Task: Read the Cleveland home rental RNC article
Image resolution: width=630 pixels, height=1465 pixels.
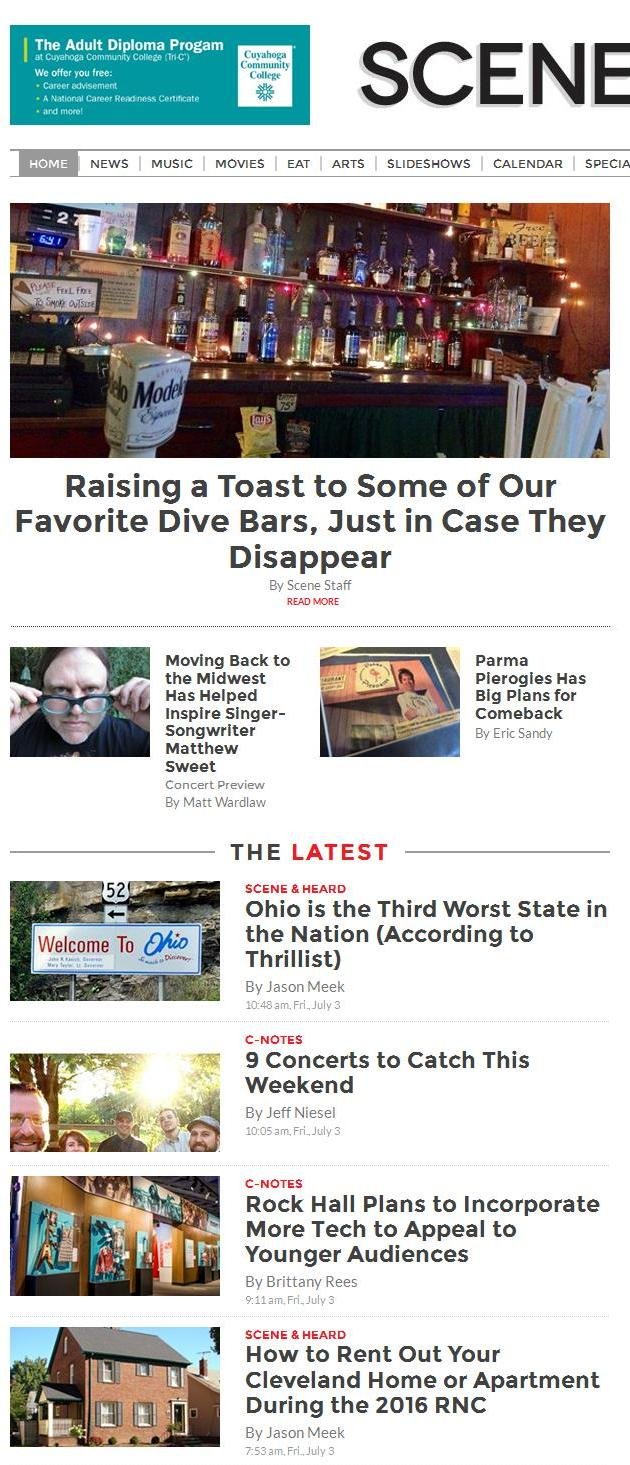Action: point(422,1379)
